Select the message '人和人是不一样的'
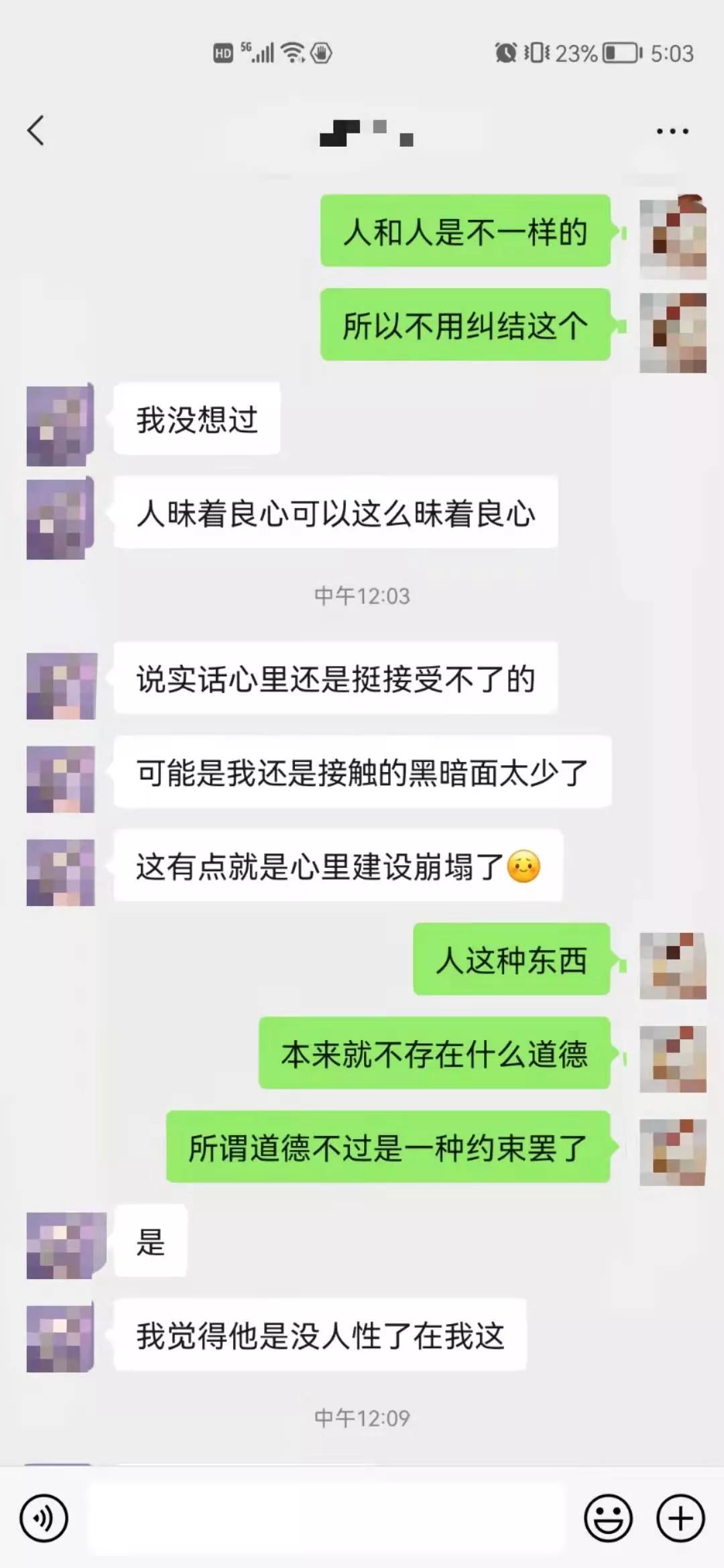Viewport: 724px width, 1568px height. coord(465,234)
